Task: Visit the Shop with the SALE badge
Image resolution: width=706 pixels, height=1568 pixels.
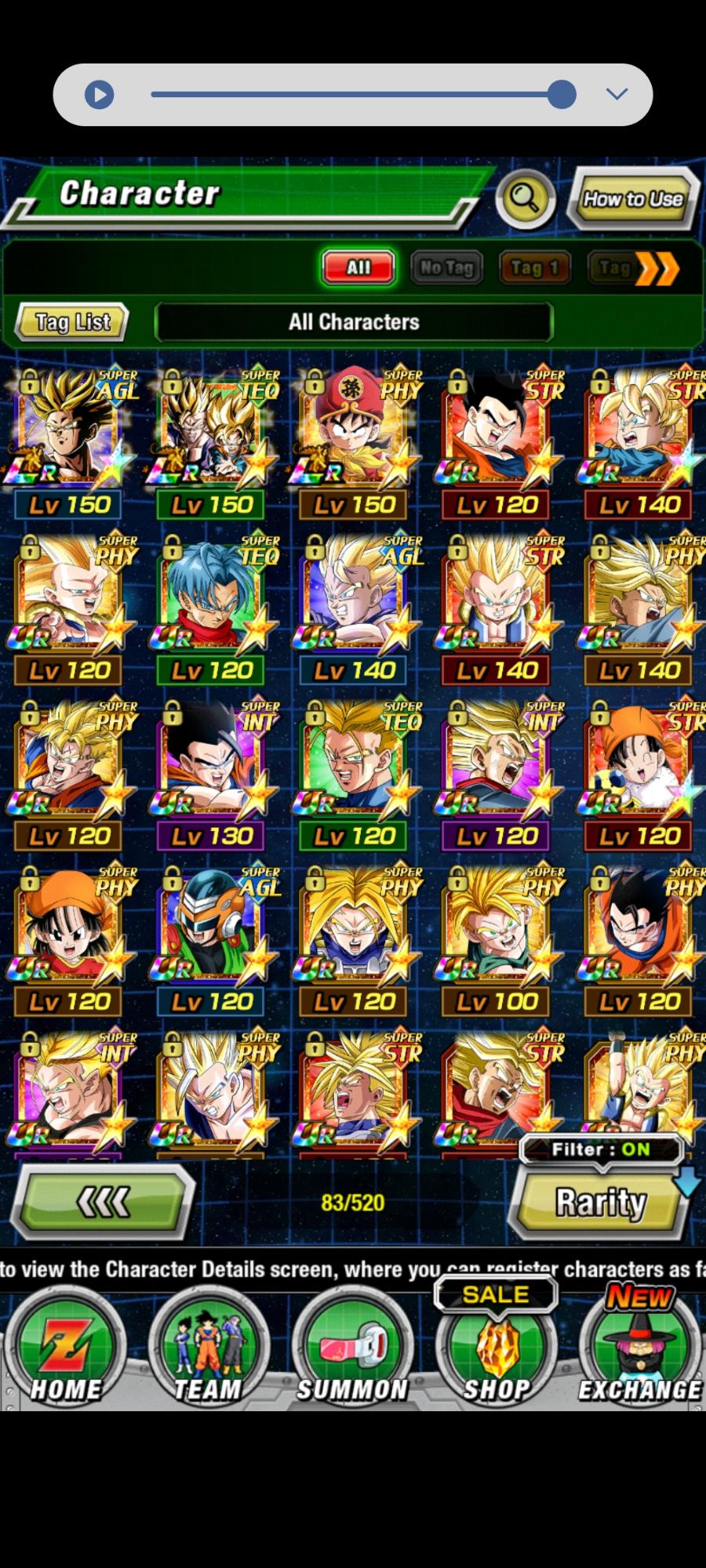Action: click(x=497, y=1350)
